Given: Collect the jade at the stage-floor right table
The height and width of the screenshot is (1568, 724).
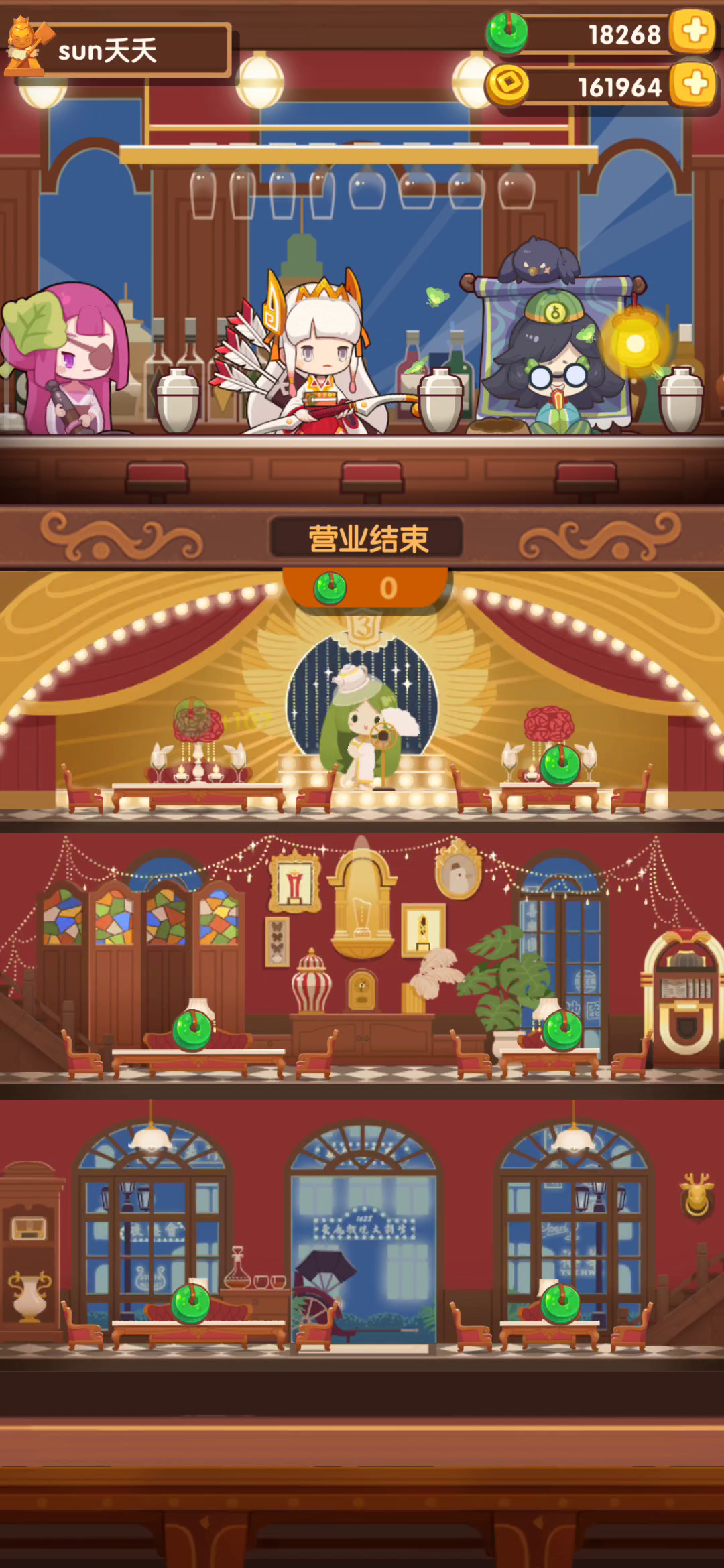Looking at the screenshot, I should click(x=560, y=765).
